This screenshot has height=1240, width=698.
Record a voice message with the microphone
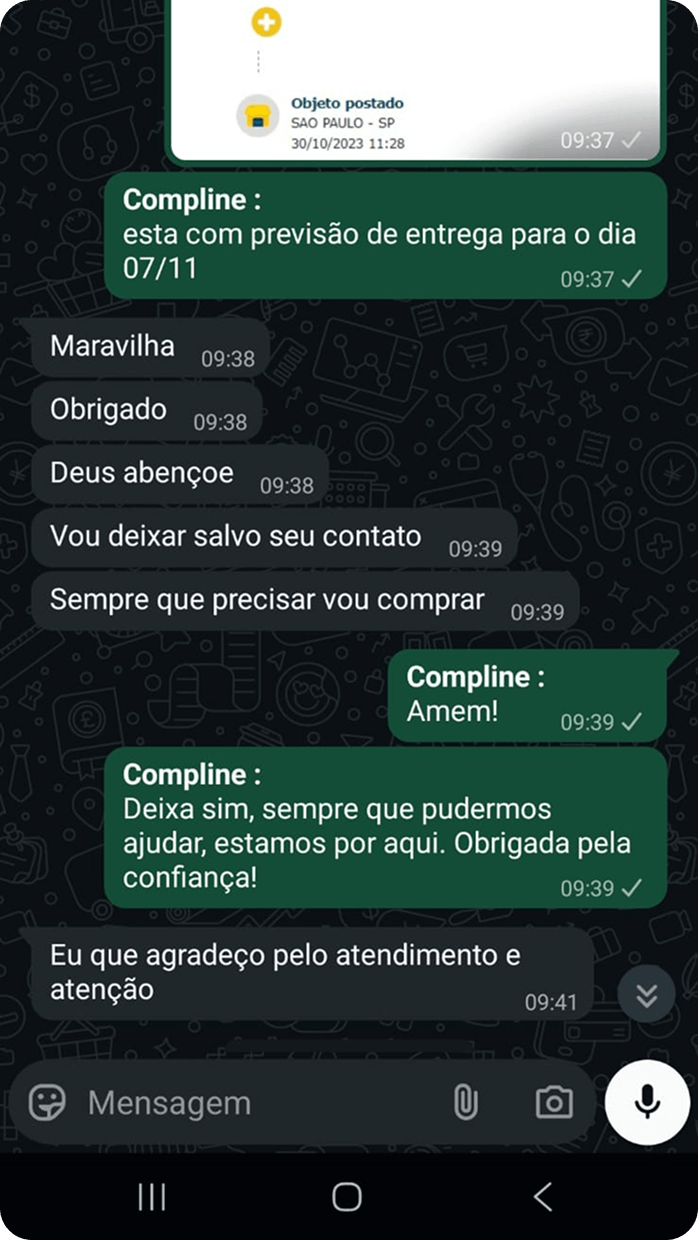[647, 1102]
